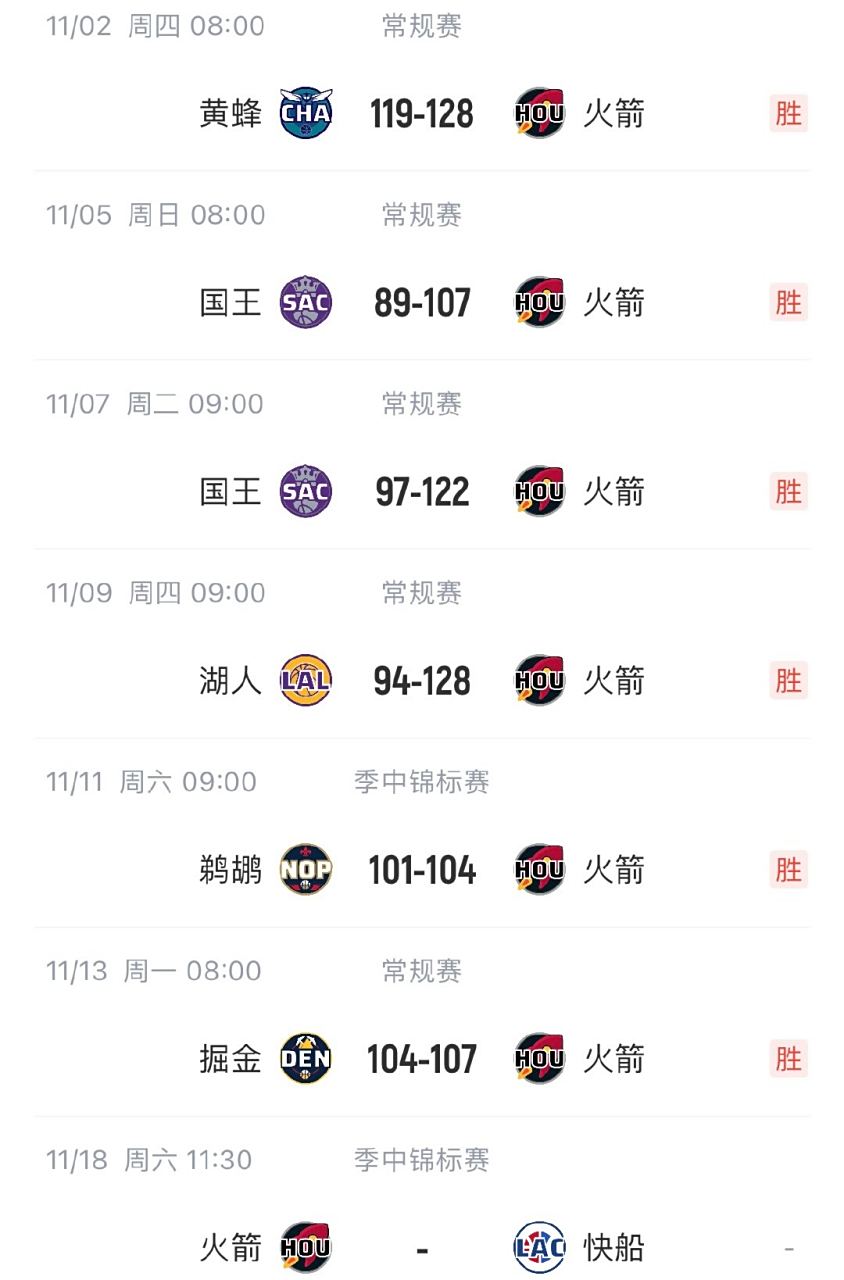This screenshot has height=1280, width=844.
Task: Click the 胜 badge on the Nuggets game
Action: [x=789, y=1058]
